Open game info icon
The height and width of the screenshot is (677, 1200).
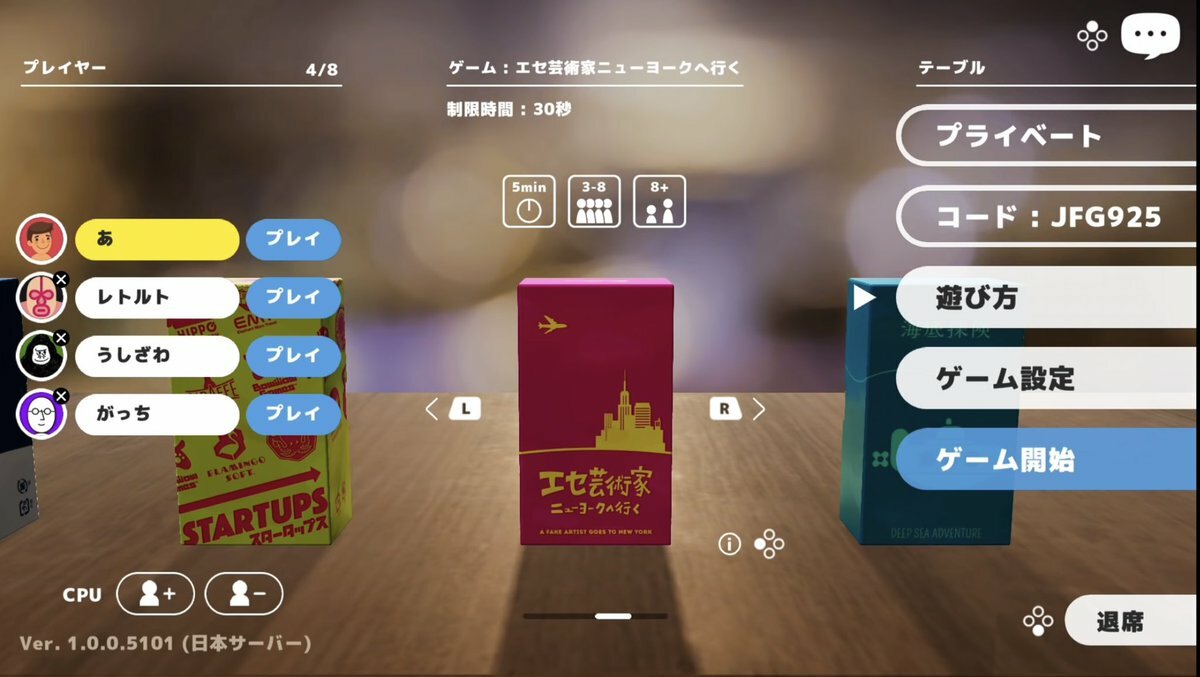click(729, 544)
